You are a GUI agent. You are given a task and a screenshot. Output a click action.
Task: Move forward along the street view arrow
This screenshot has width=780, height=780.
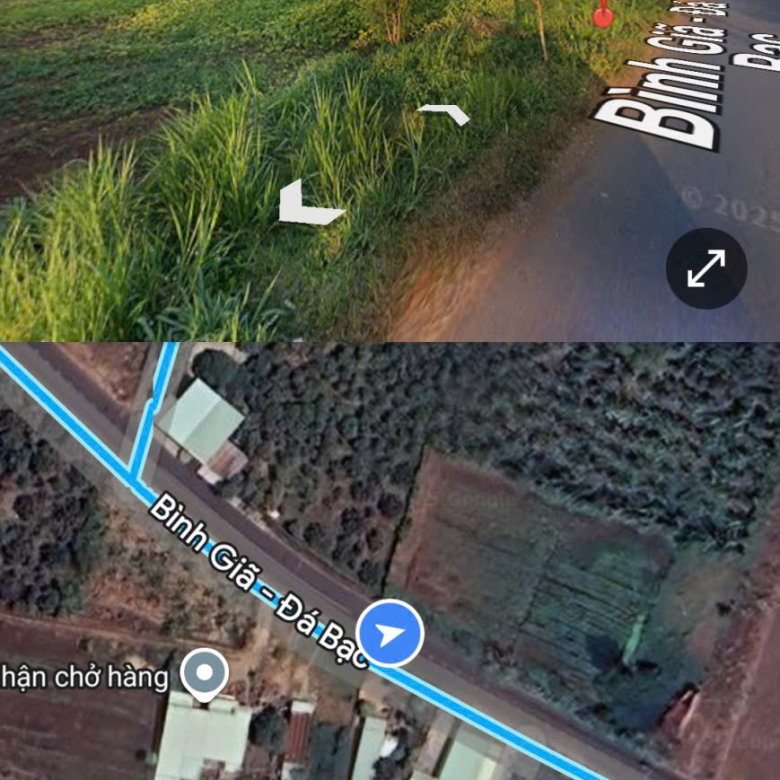(309, 204)
